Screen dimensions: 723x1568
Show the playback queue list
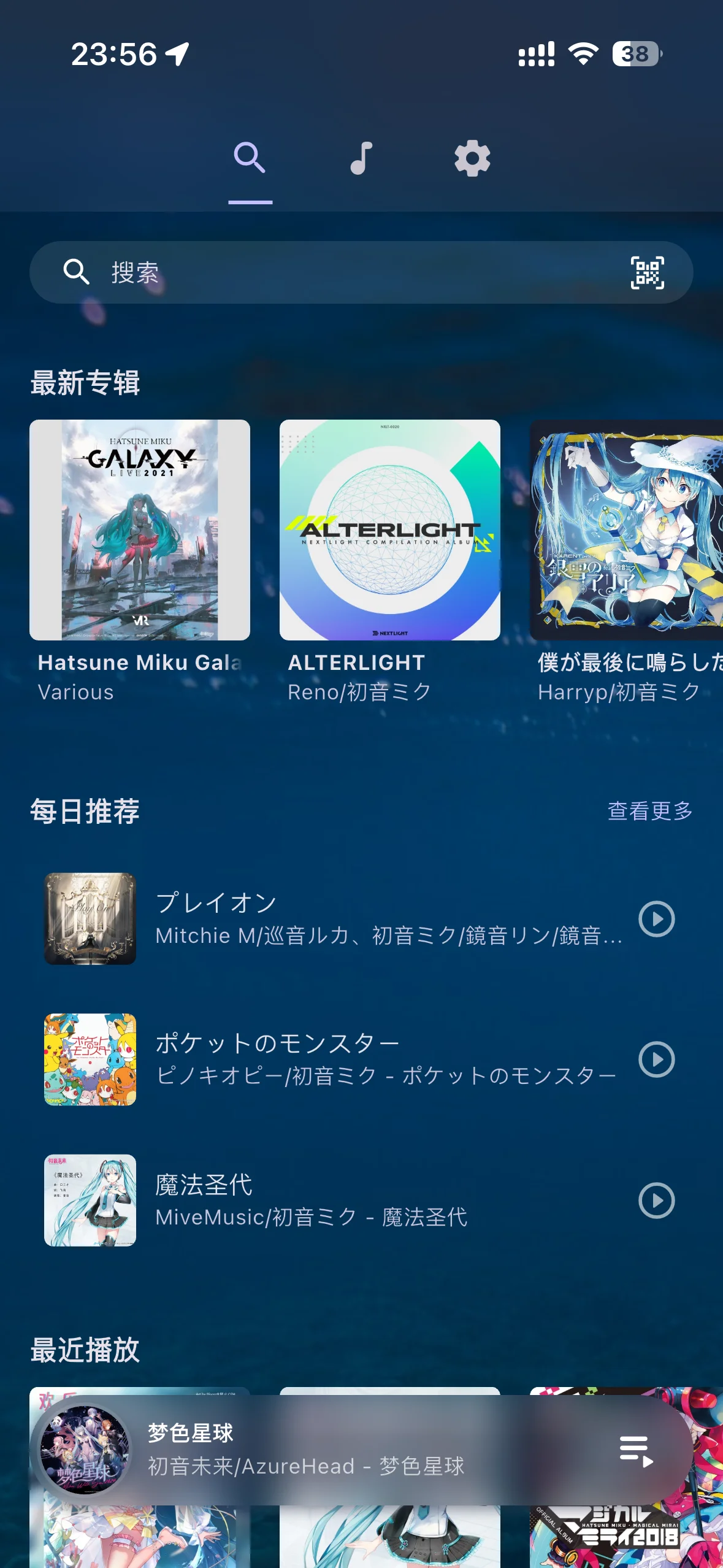(x=635, y=1451)
